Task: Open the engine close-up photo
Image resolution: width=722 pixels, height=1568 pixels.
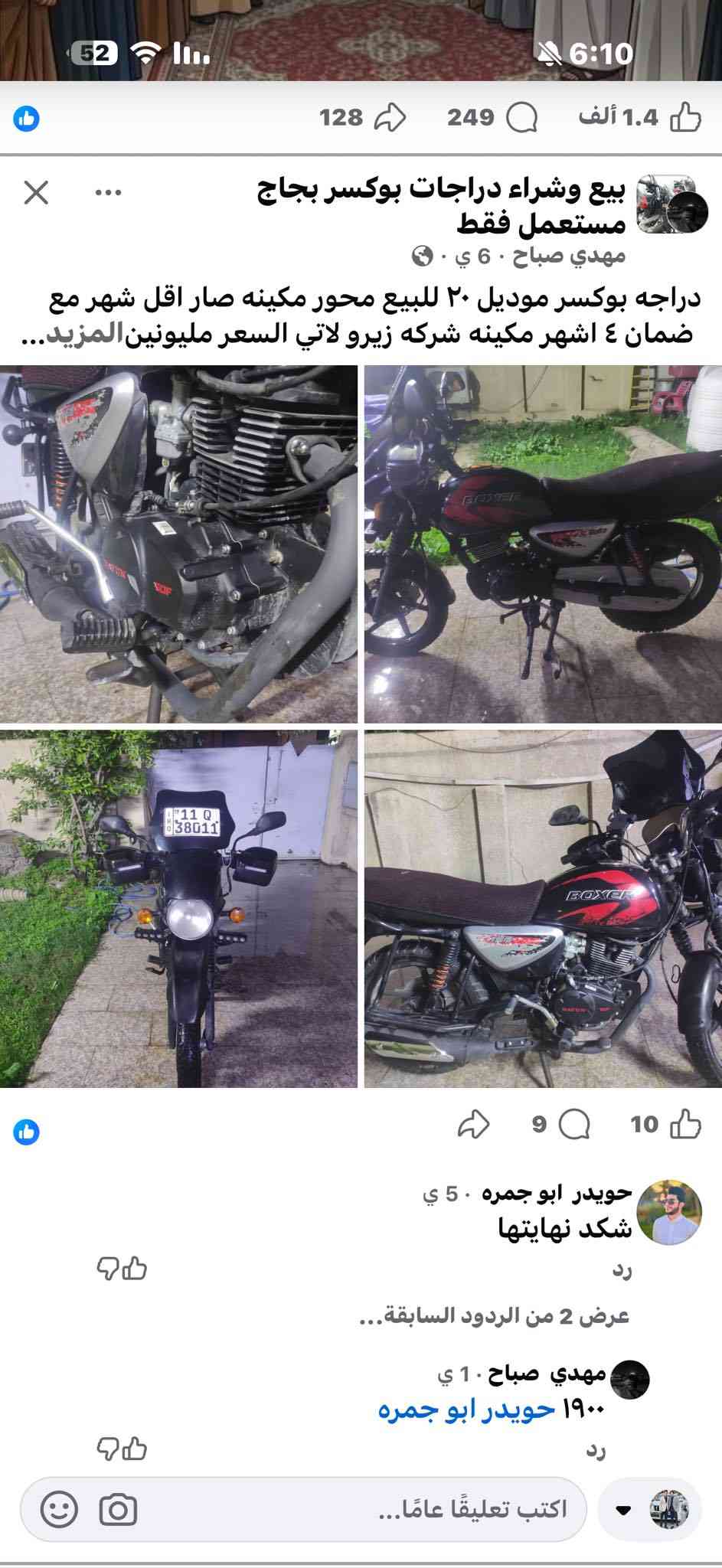Action: coord(178,544)
